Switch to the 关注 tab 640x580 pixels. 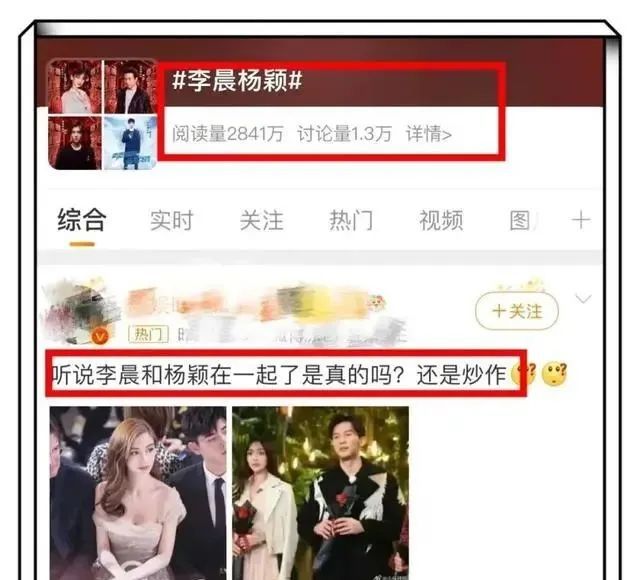click(x=261, y=221)
